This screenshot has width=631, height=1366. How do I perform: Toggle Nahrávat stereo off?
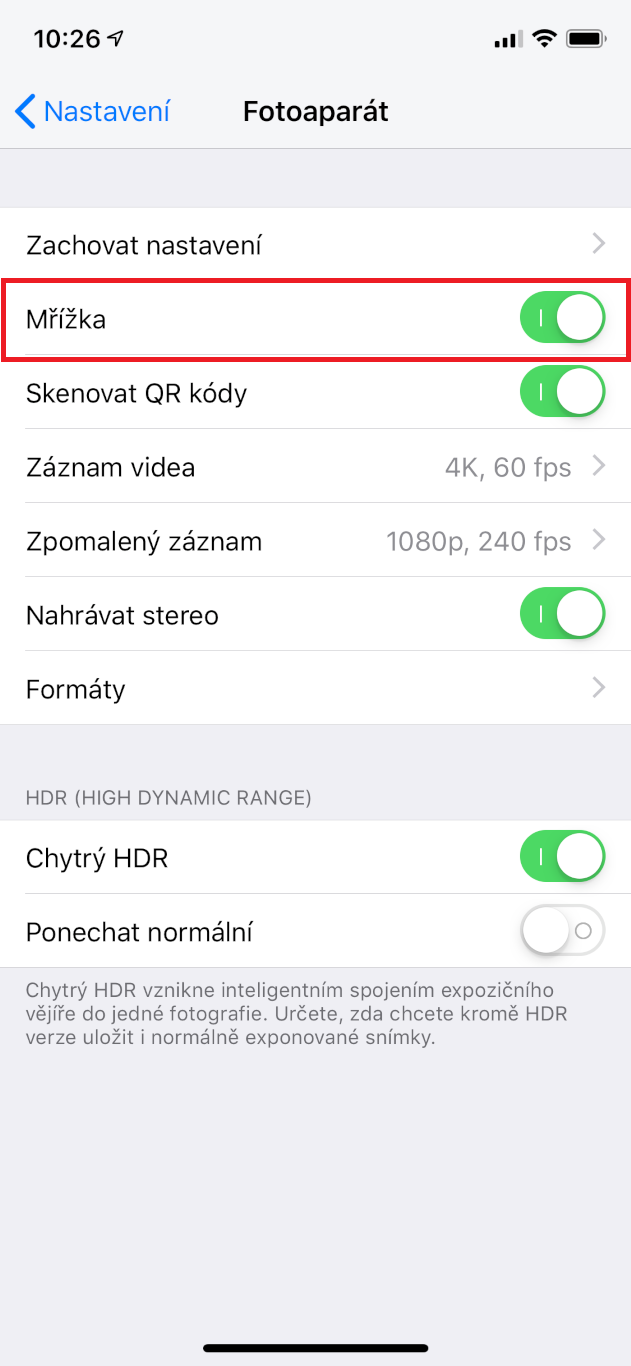click(x=562, y=615)
